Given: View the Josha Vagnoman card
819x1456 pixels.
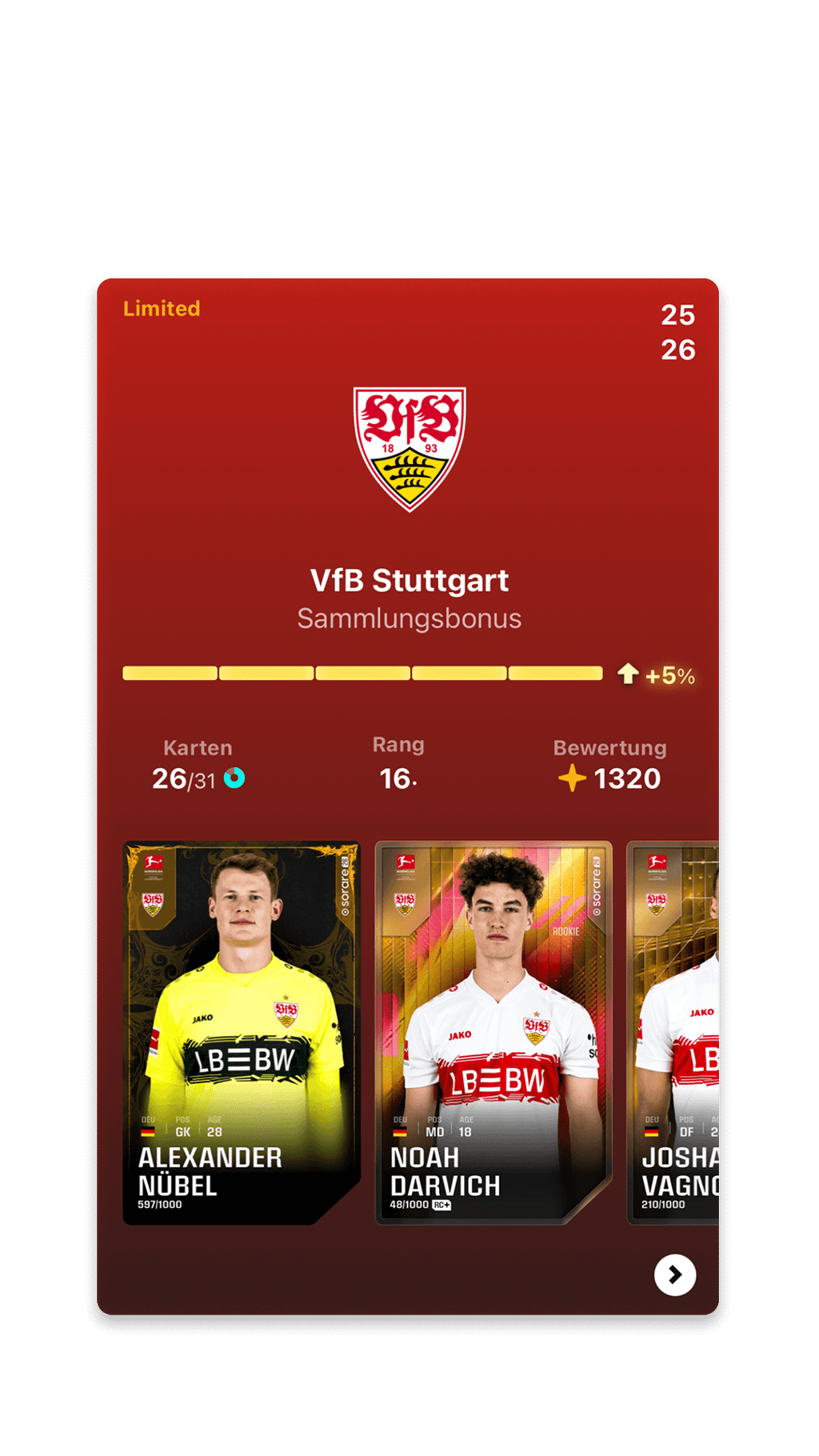Looking at the screenshot, I should [x=673, y=1032].
